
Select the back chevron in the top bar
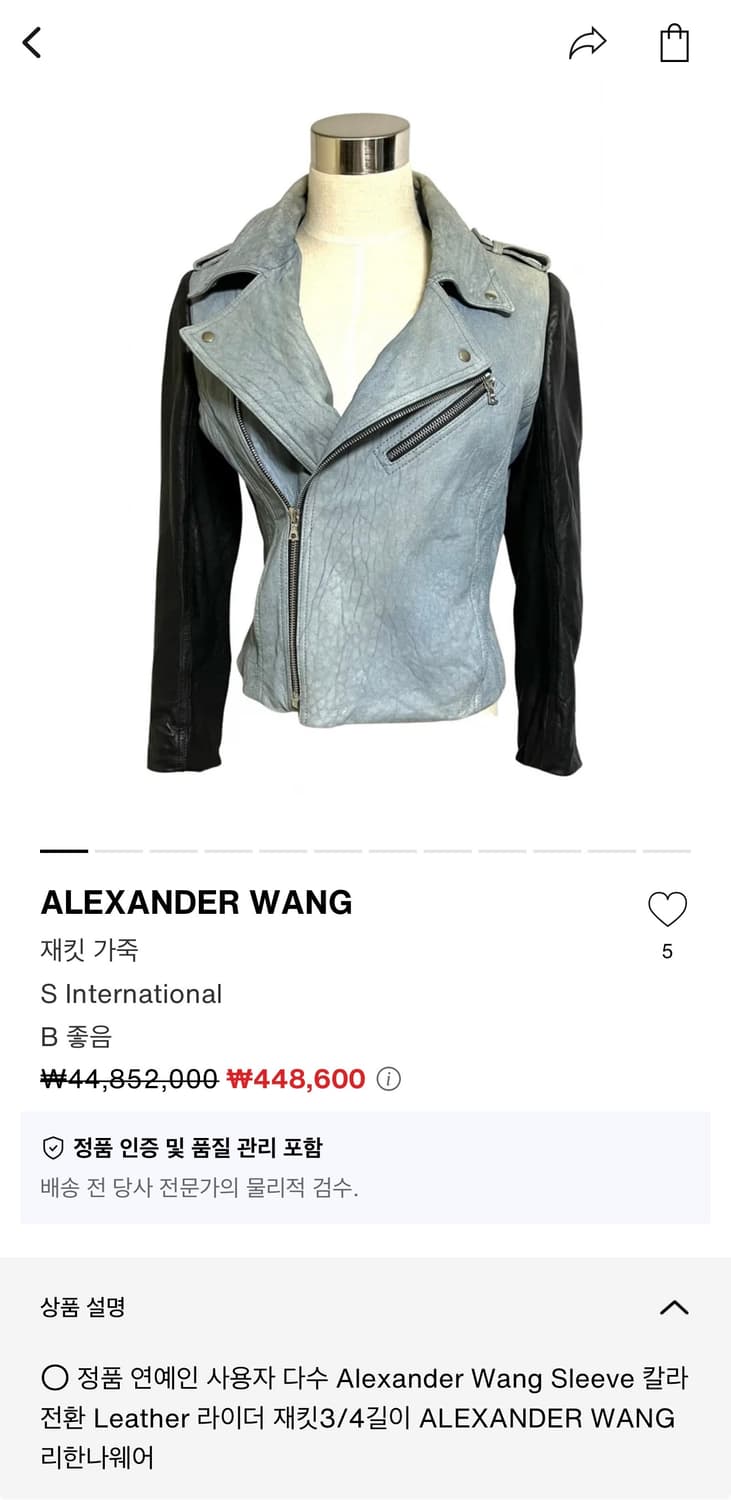[31, 43]
